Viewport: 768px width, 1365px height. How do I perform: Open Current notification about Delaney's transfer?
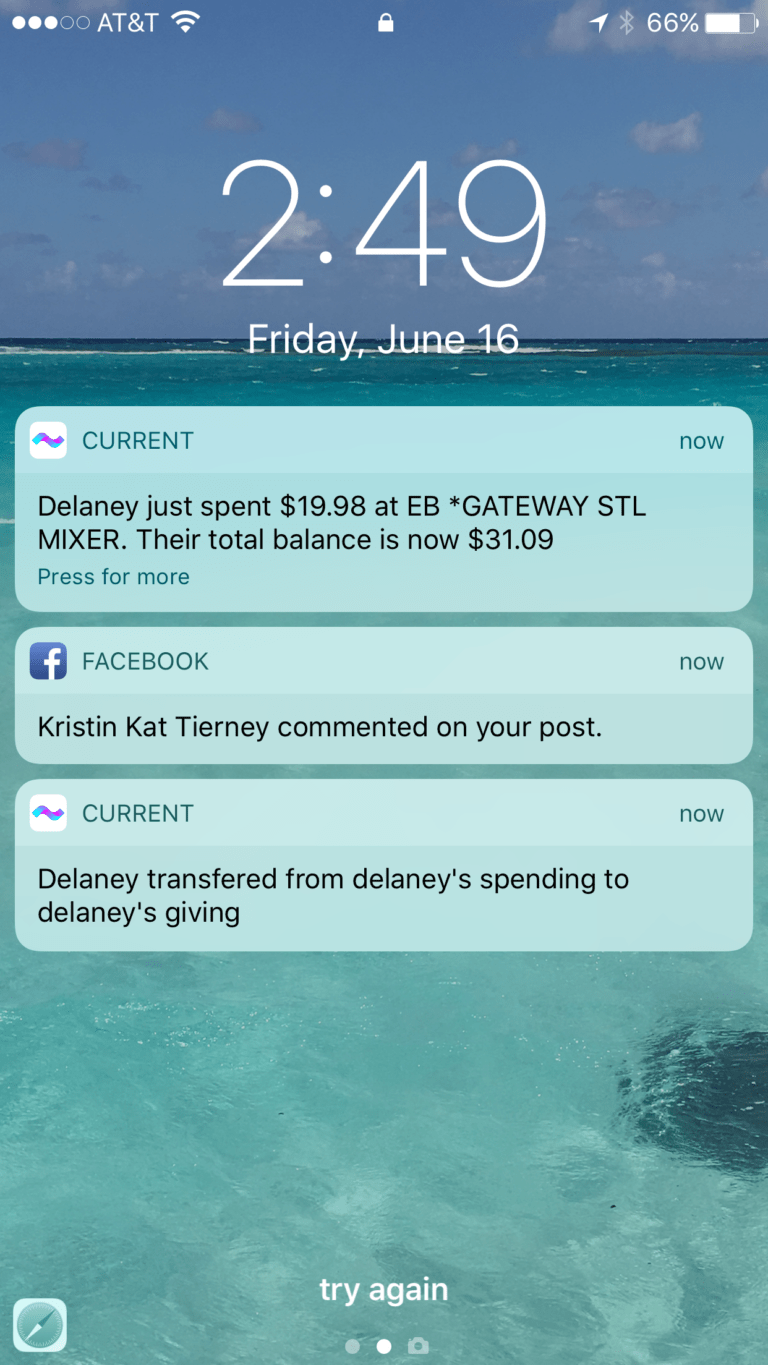pyautogui.click(x=384, y=865)
